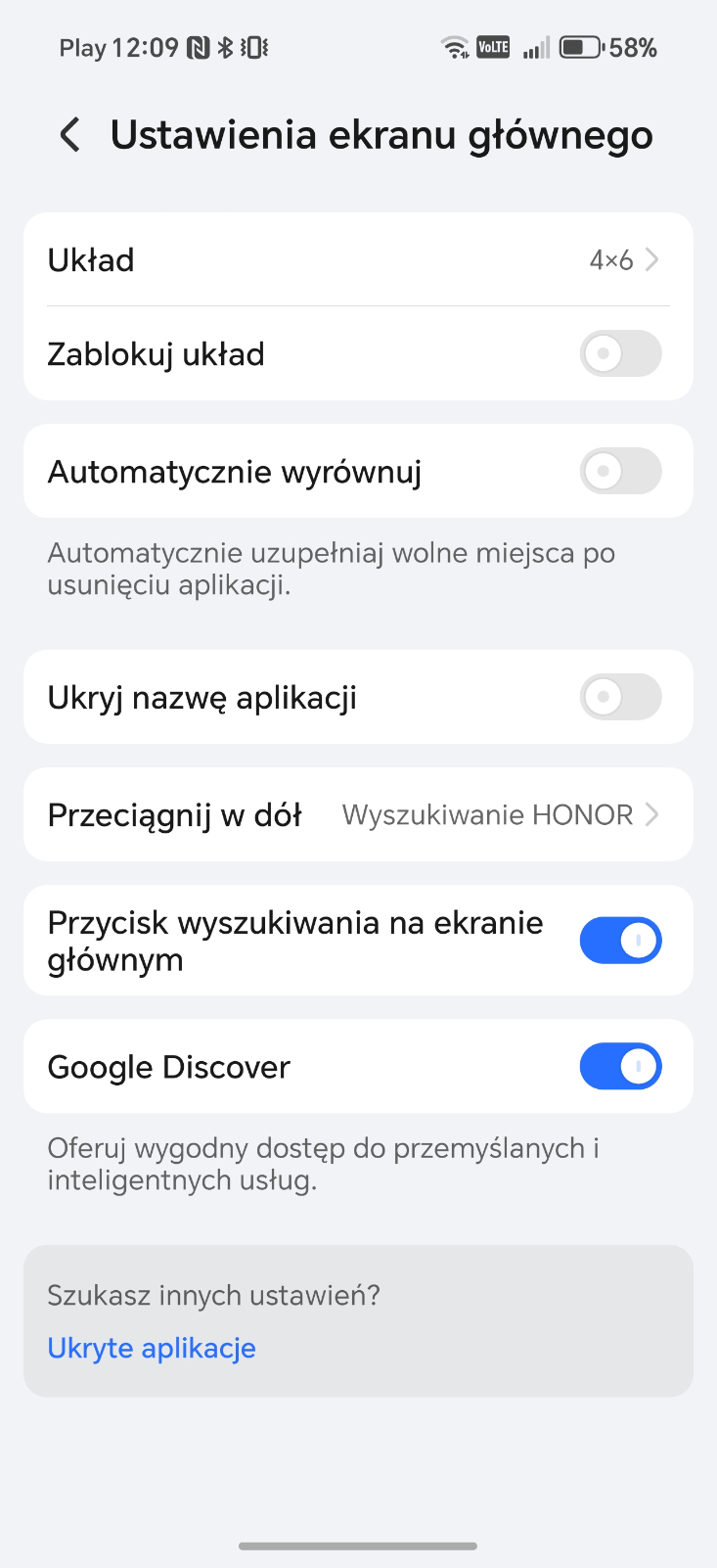Go back from Ustawienia ekranu głównego

click(x=70, y=135)
